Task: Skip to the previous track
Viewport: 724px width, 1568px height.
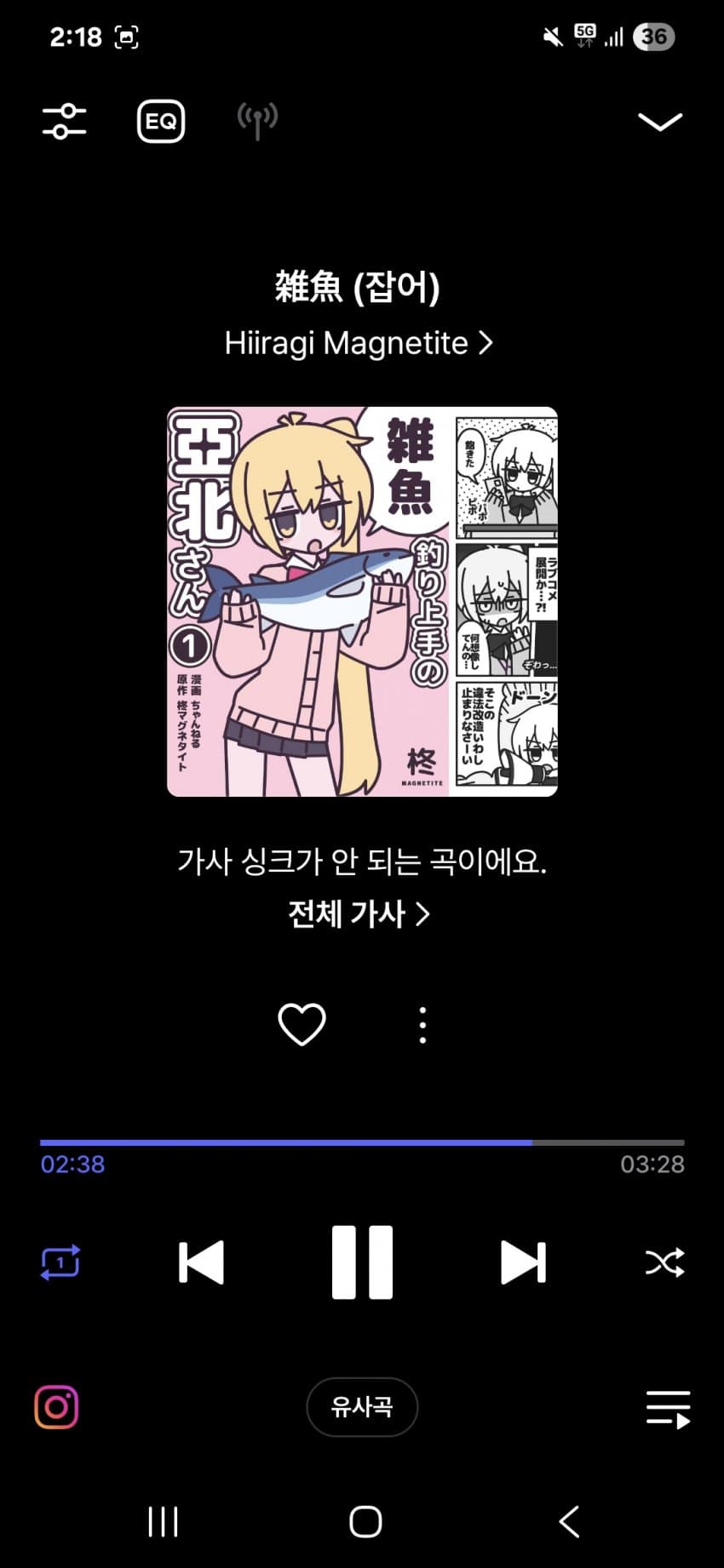Action: click(x=201, y=1262)
